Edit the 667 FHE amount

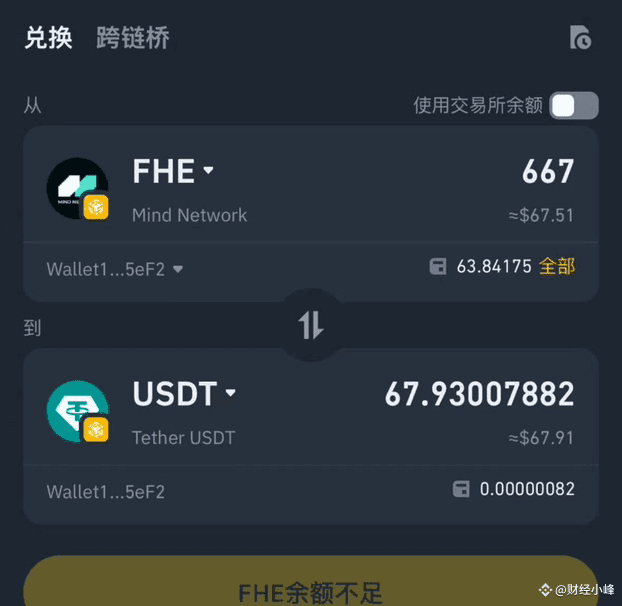(x=547, y=172)
